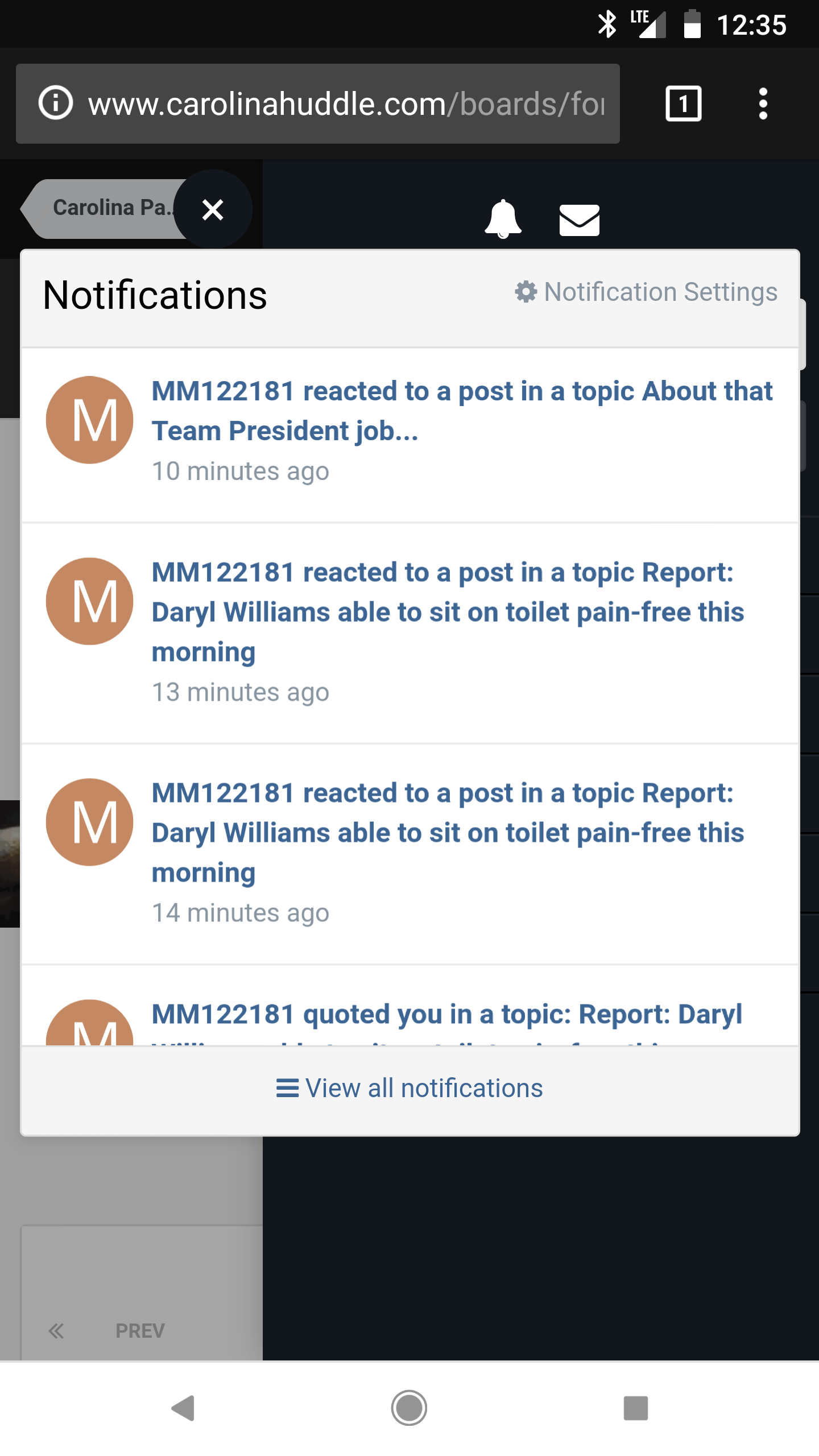Screen dimensions: 819x1456
Task: Open the browser tab switcher
Action: 683,104
